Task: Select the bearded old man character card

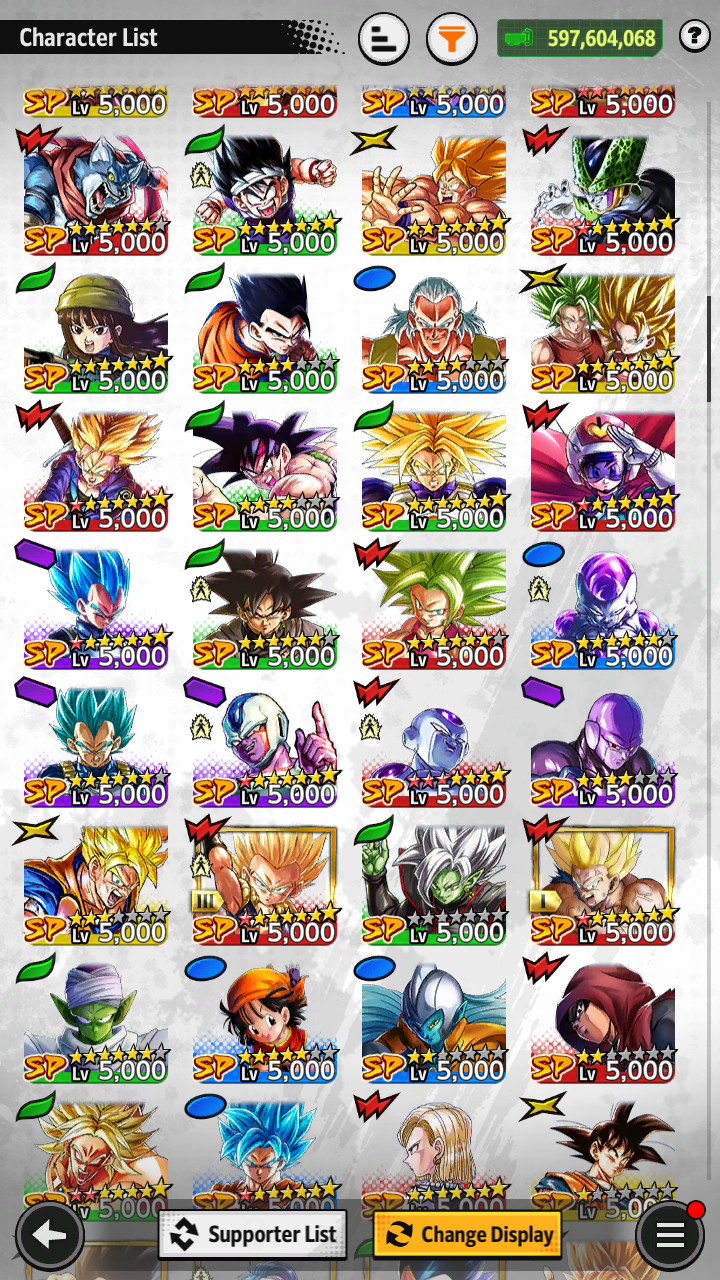Action: click(x=434, y=332)
